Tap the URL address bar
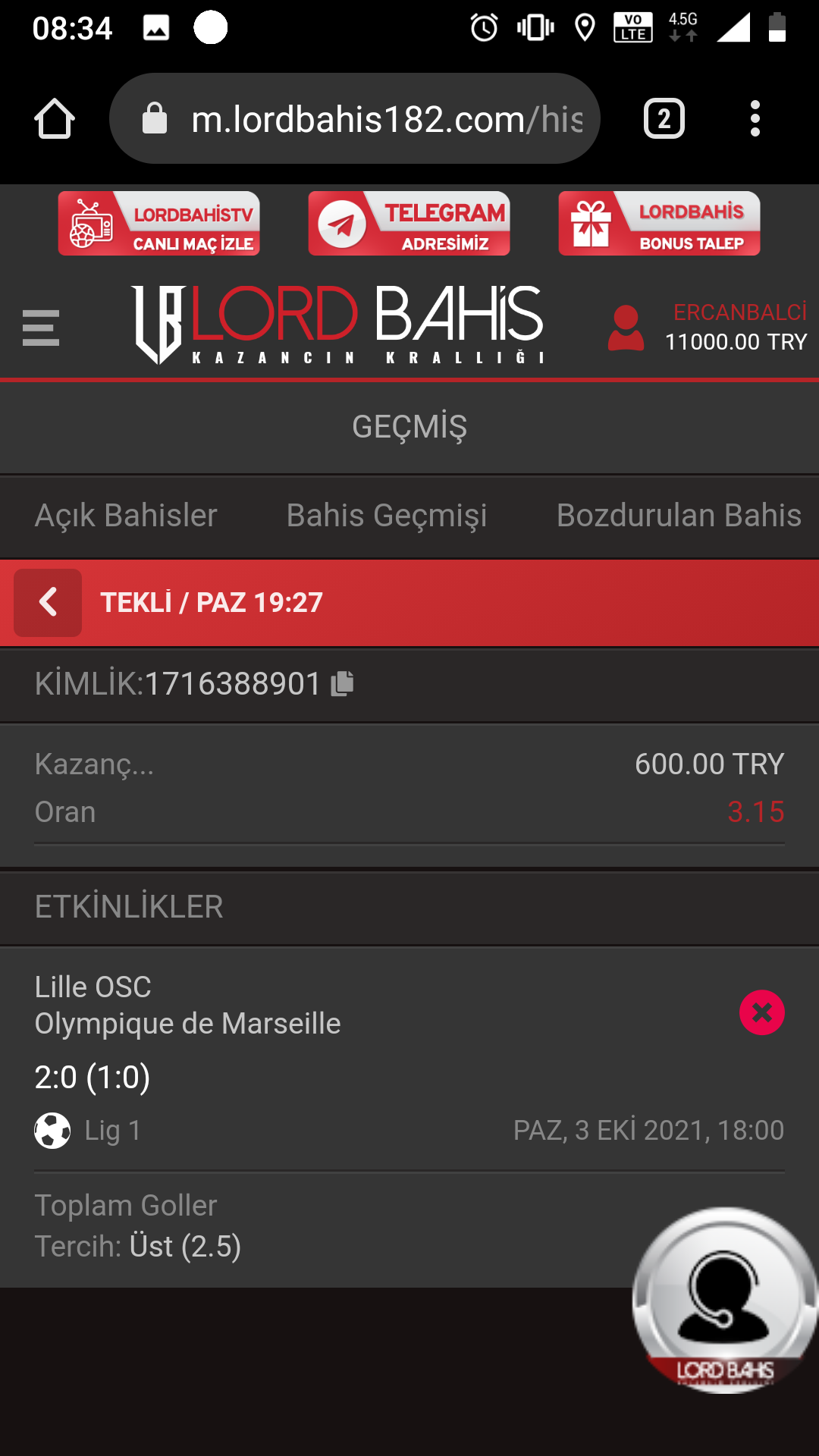 (355, 119)
